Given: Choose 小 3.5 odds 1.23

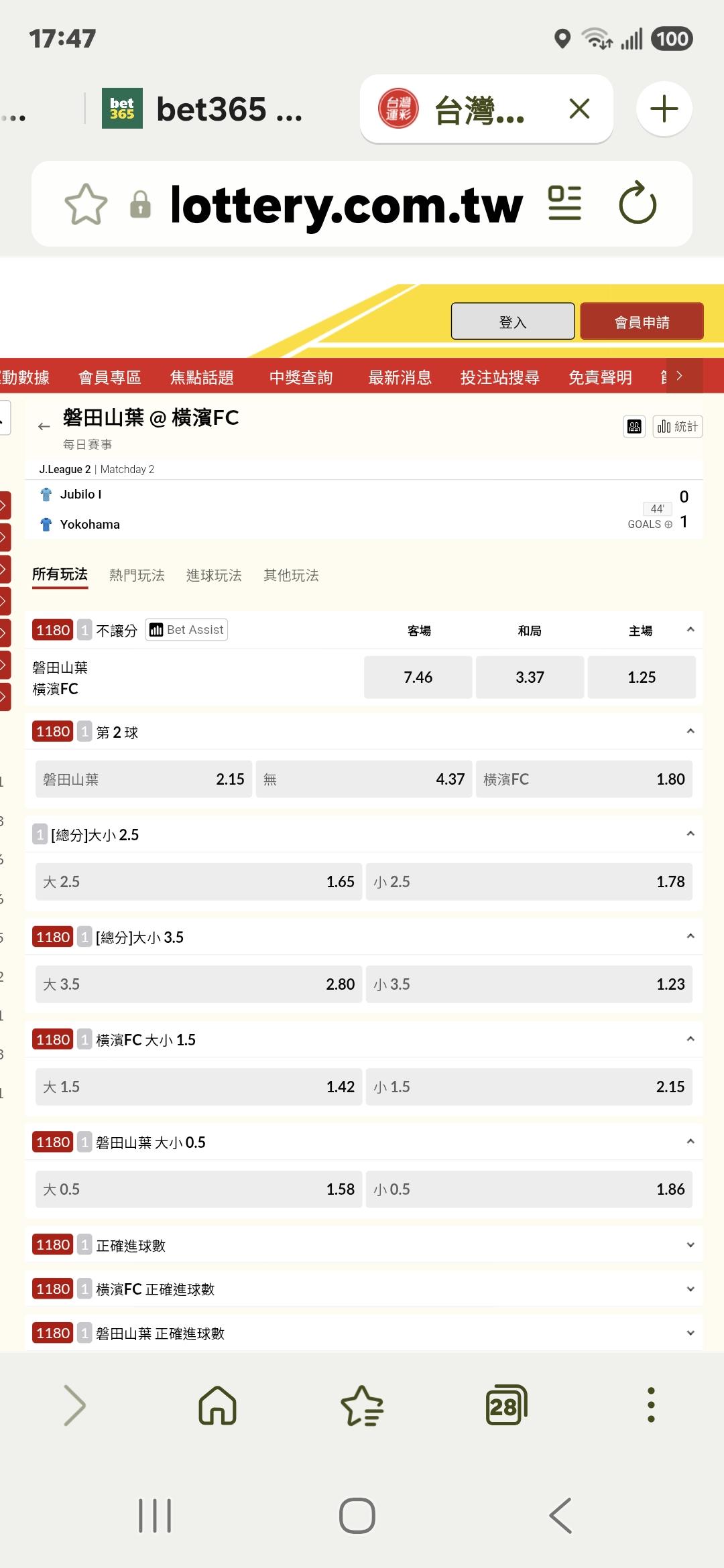Looking at the screenshot, I should [x=529, y=984].
